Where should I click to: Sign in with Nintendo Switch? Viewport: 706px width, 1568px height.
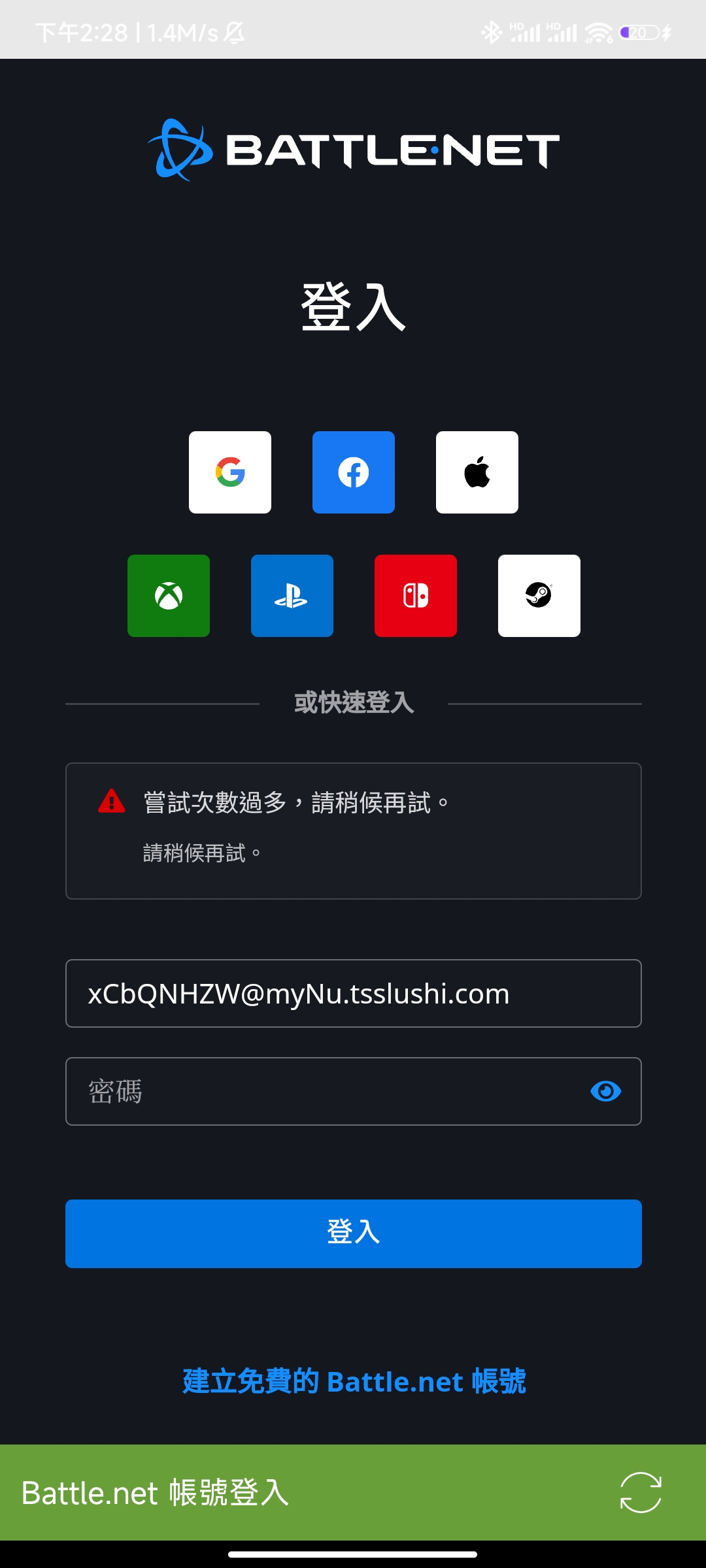click(x=416, y=596)
